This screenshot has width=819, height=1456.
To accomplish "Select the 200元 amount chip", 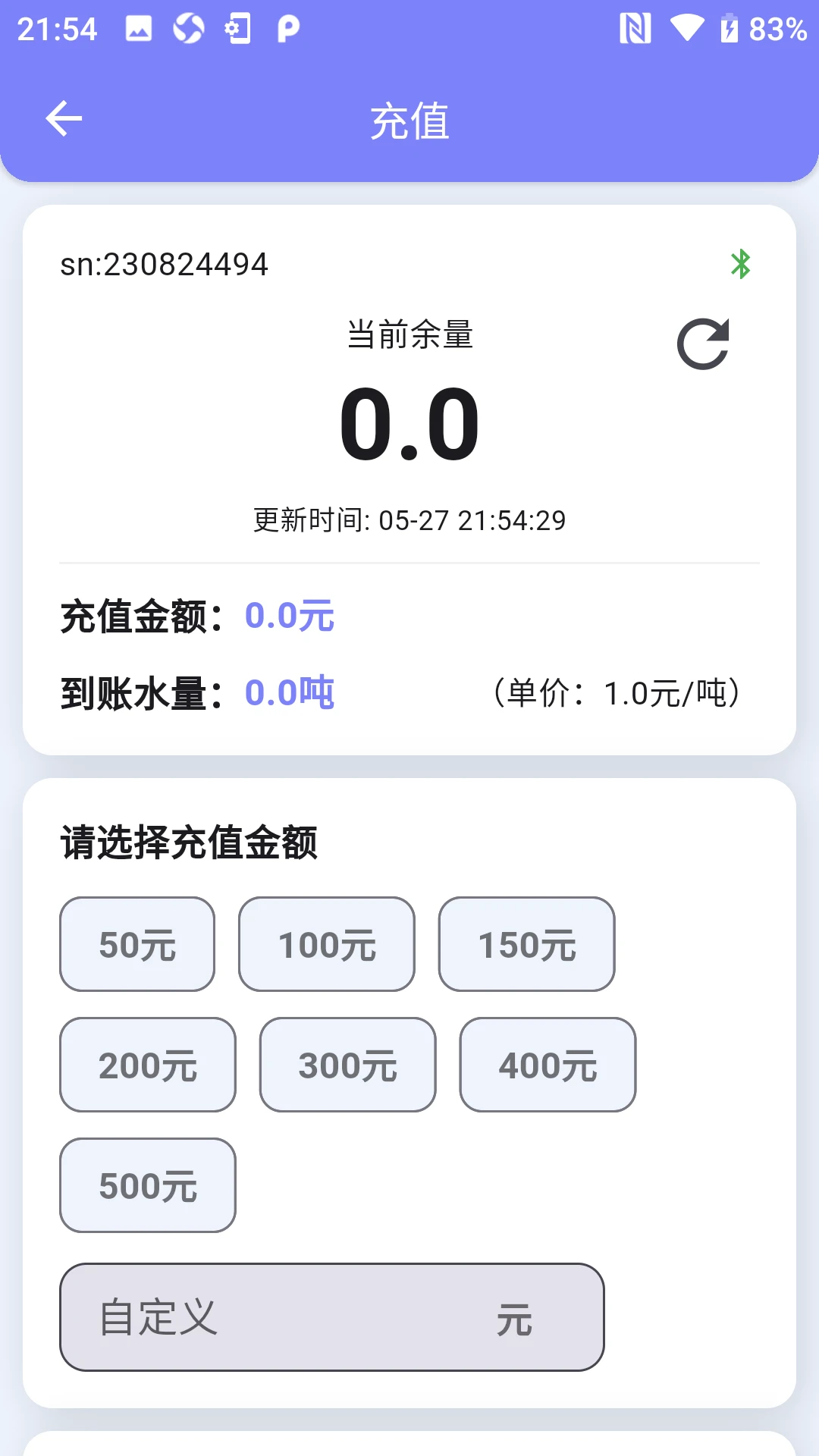I will click(148, 1065).
